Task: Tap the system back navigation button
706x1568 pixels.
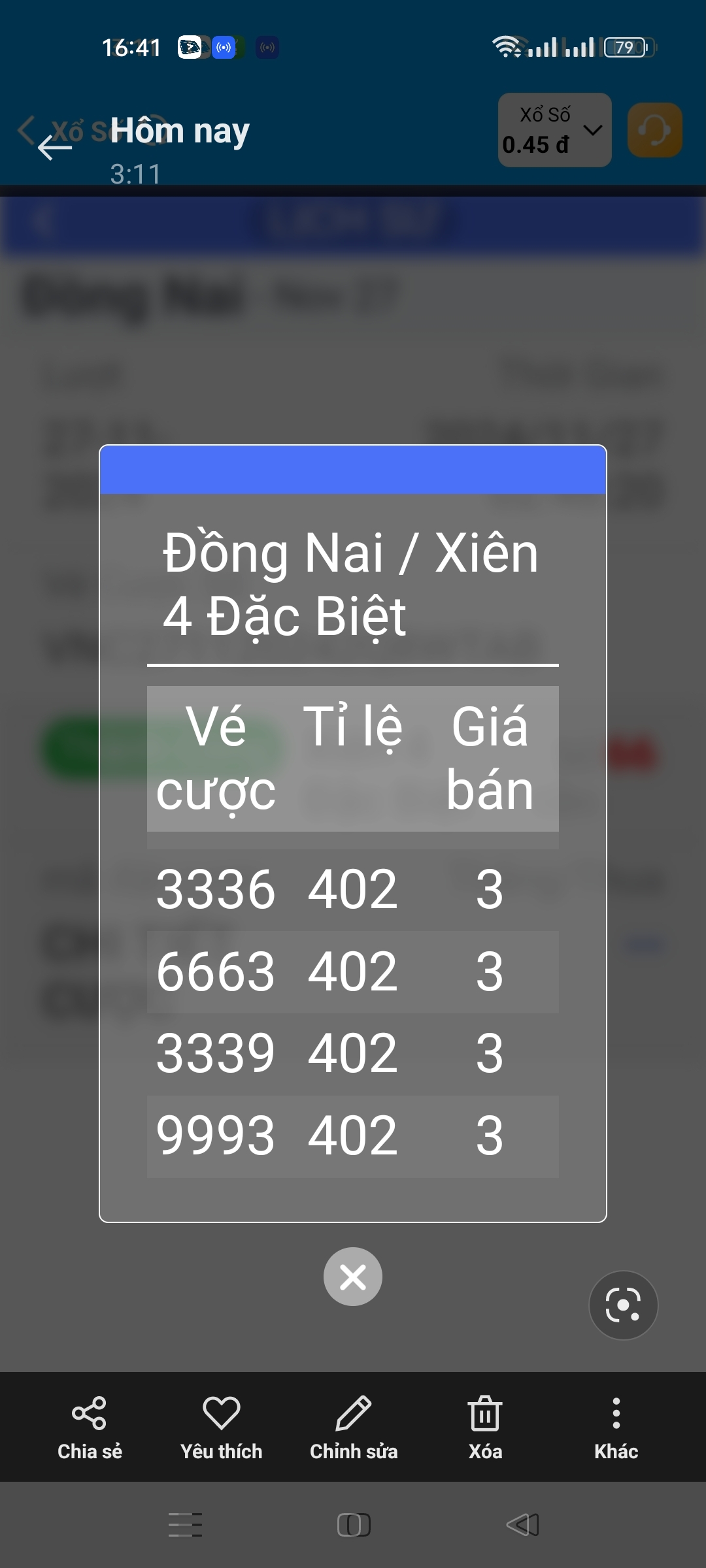Action: [523, 1525]
